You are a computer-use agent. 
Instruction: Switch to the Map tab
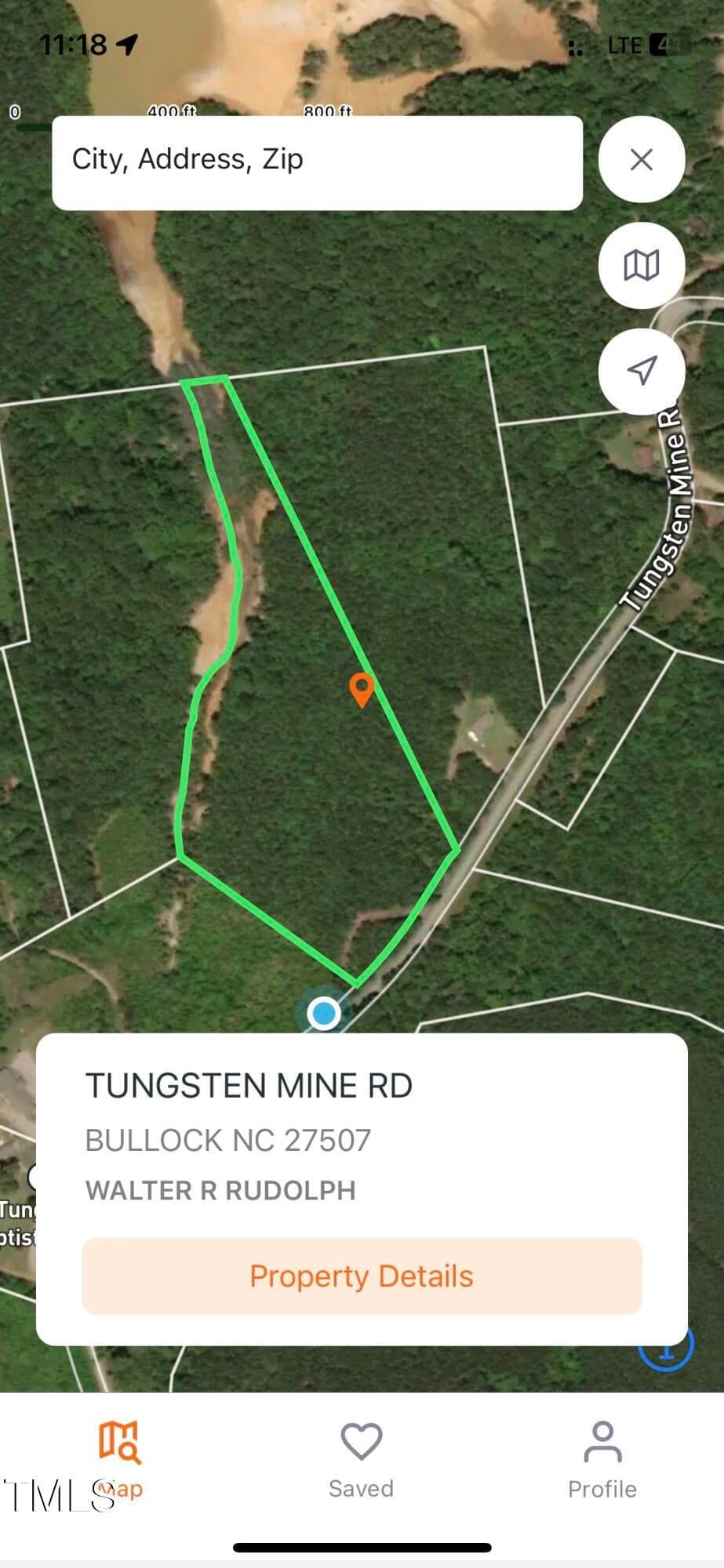(x=120, y=1461)
